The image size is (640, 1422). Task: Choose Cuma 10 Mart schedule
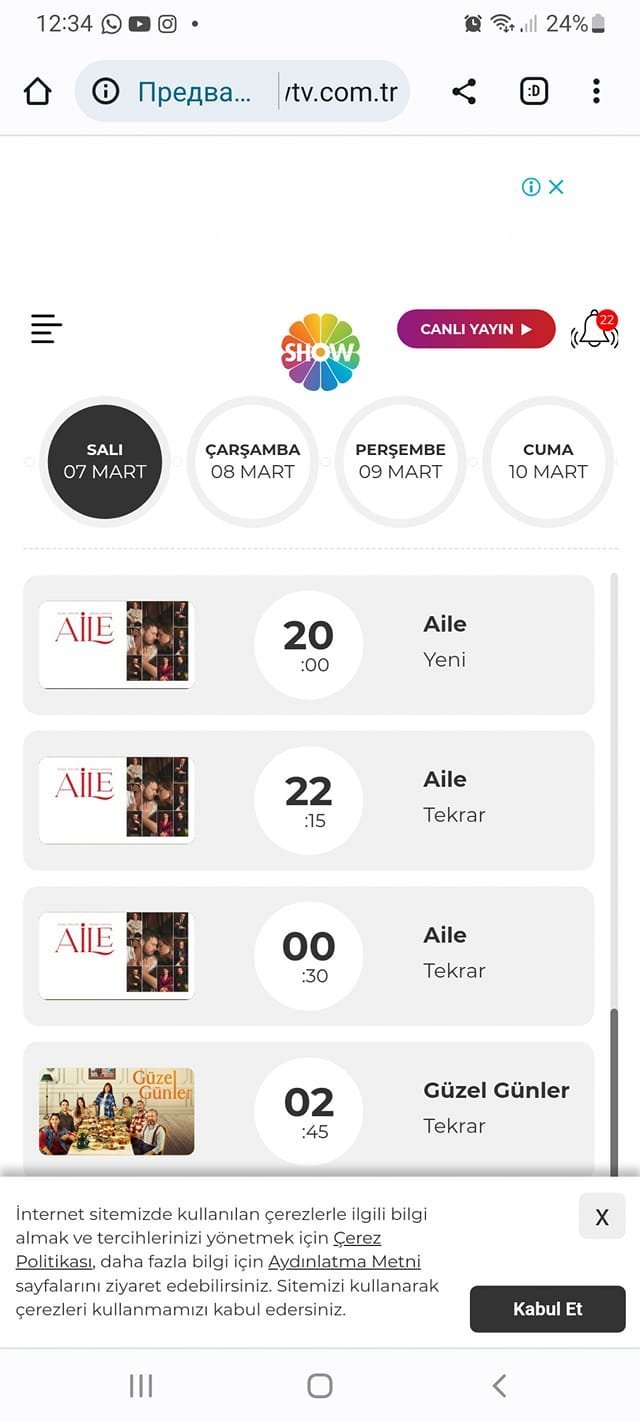tap(548, 461)
